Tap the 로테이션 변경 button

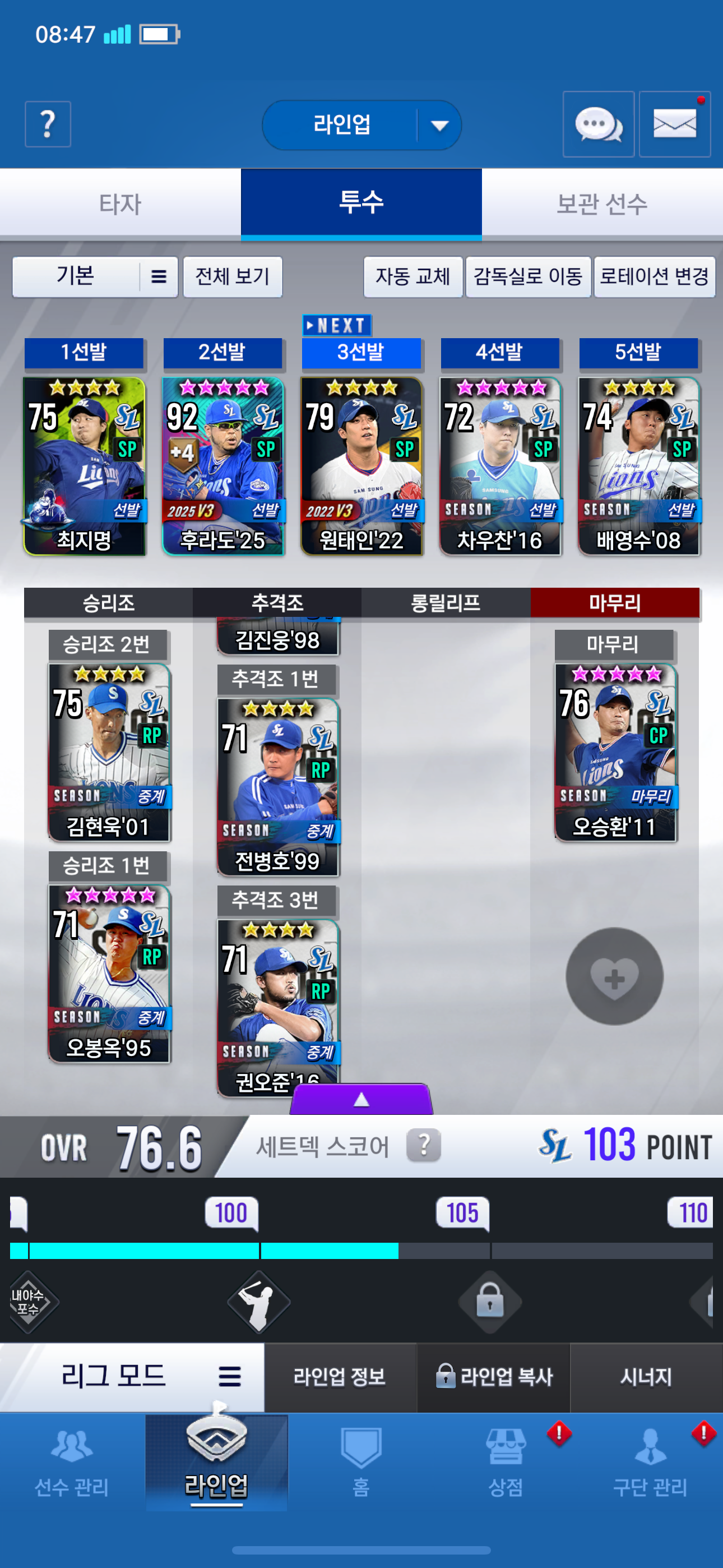click(654, 277)
